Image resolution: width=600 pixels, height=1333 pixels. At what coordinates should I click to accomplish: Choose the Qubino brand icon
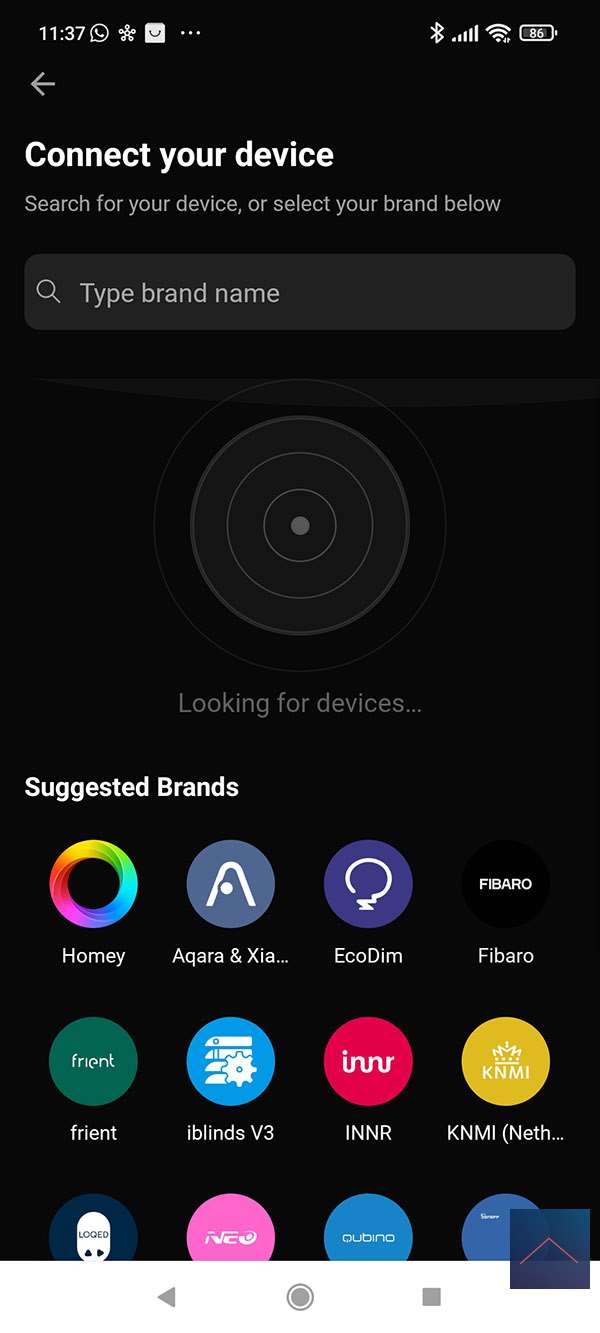(x=368, y=1230)
